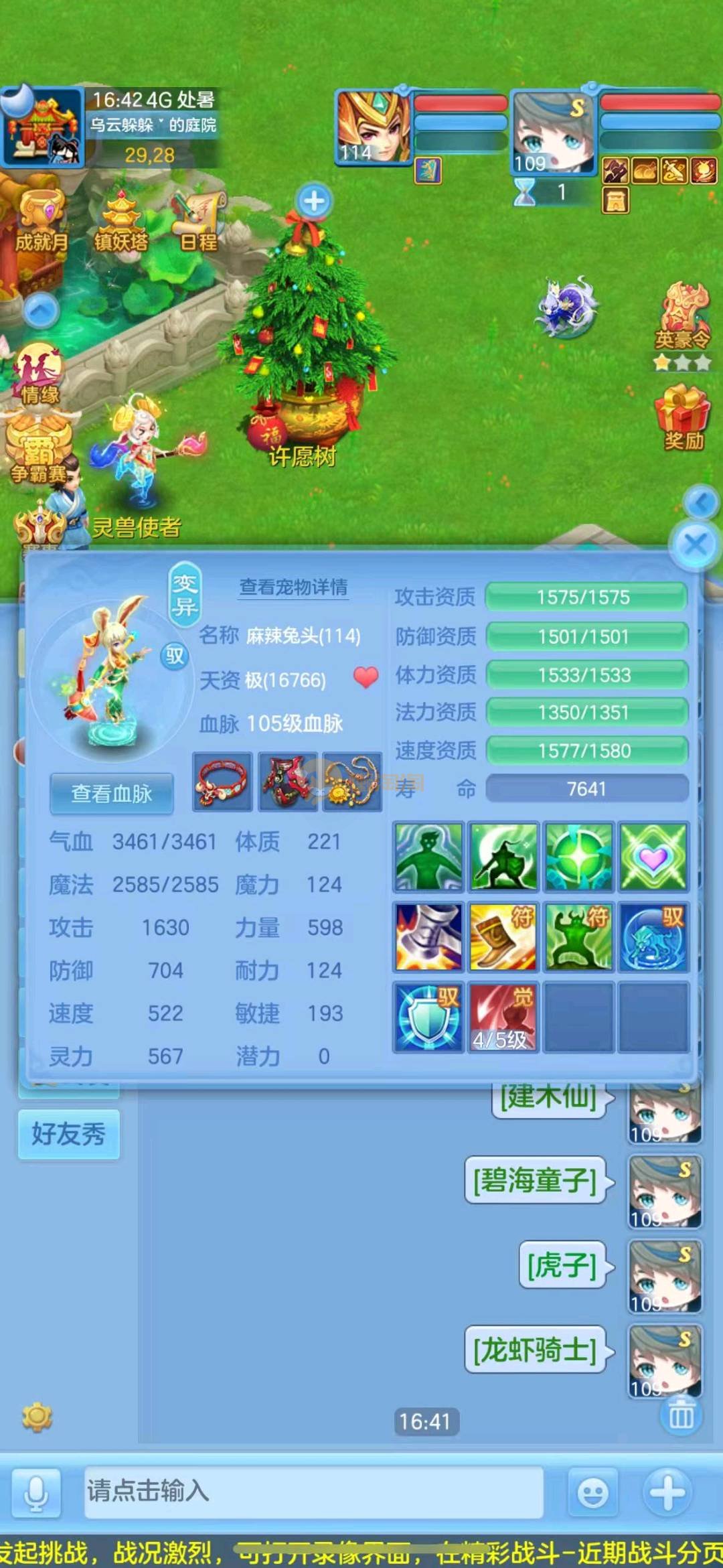Open the [碧海童子] pet link in chat
The height and width of the screenshot is (1568, 723).
pos(535,1180)
